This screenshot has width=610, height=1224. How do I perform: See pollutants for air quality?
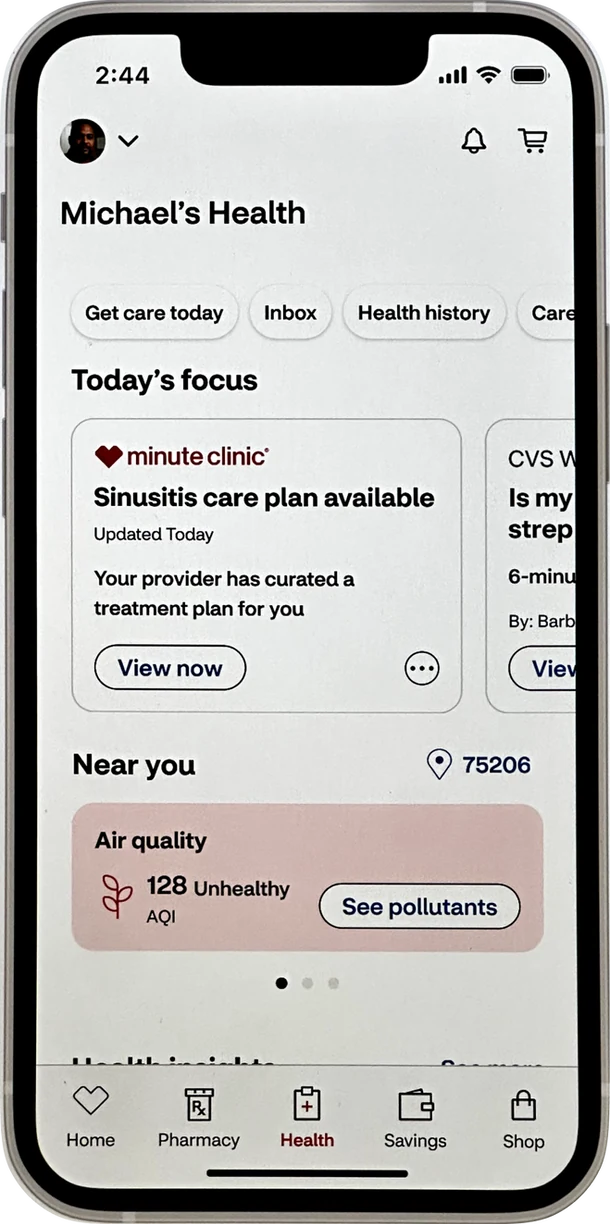419,907
